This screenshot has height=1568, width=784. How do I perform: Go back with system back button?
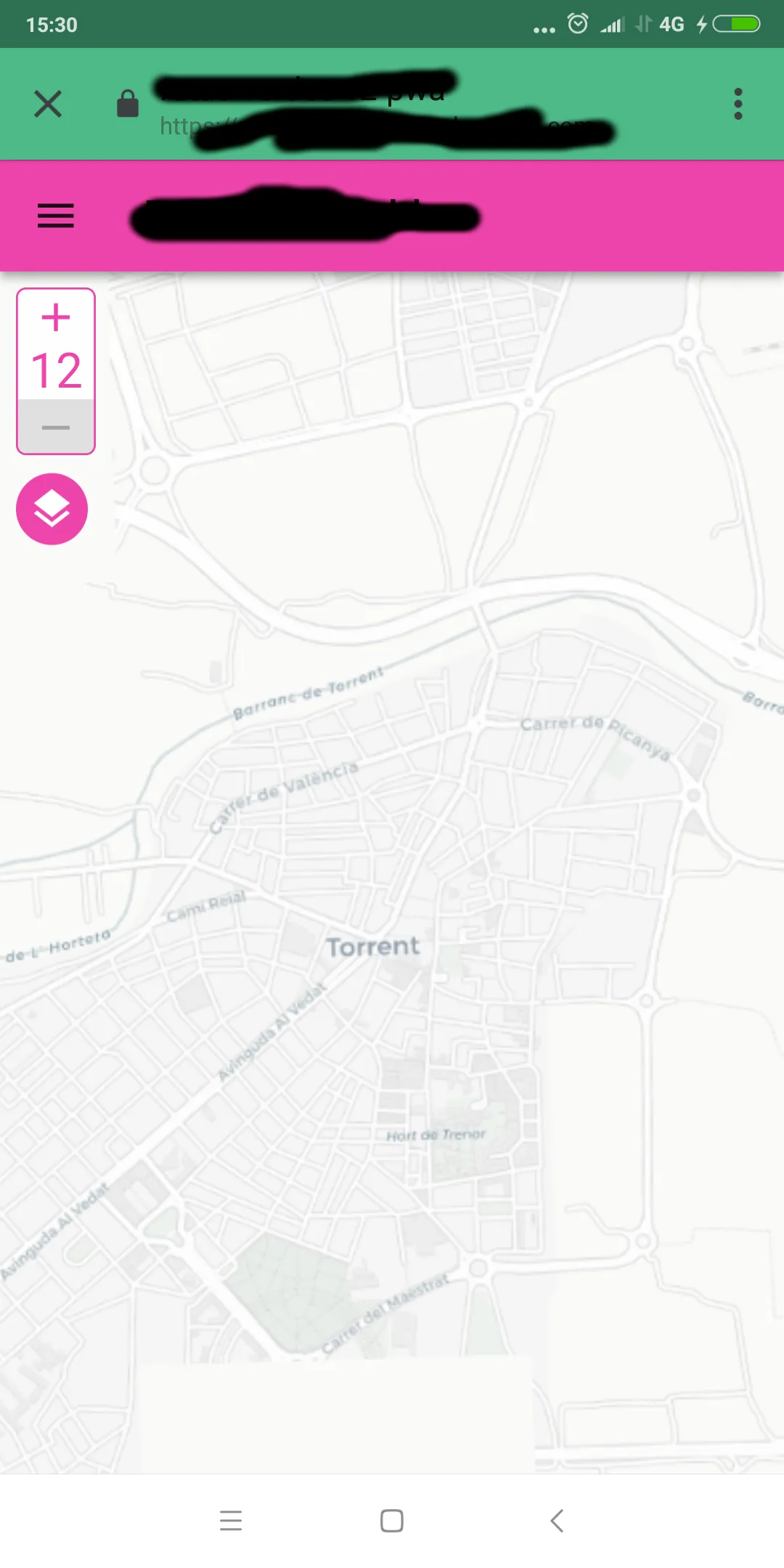557,1520
